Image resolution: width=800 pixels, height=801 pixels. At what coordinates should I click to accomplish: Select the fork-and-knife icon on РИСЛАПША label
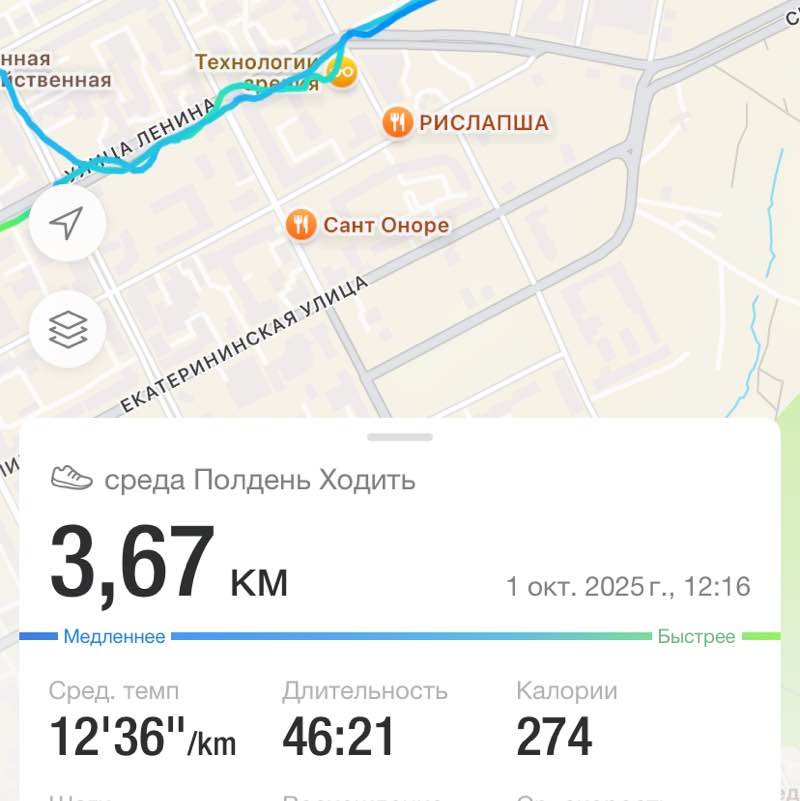pos(398,121)
